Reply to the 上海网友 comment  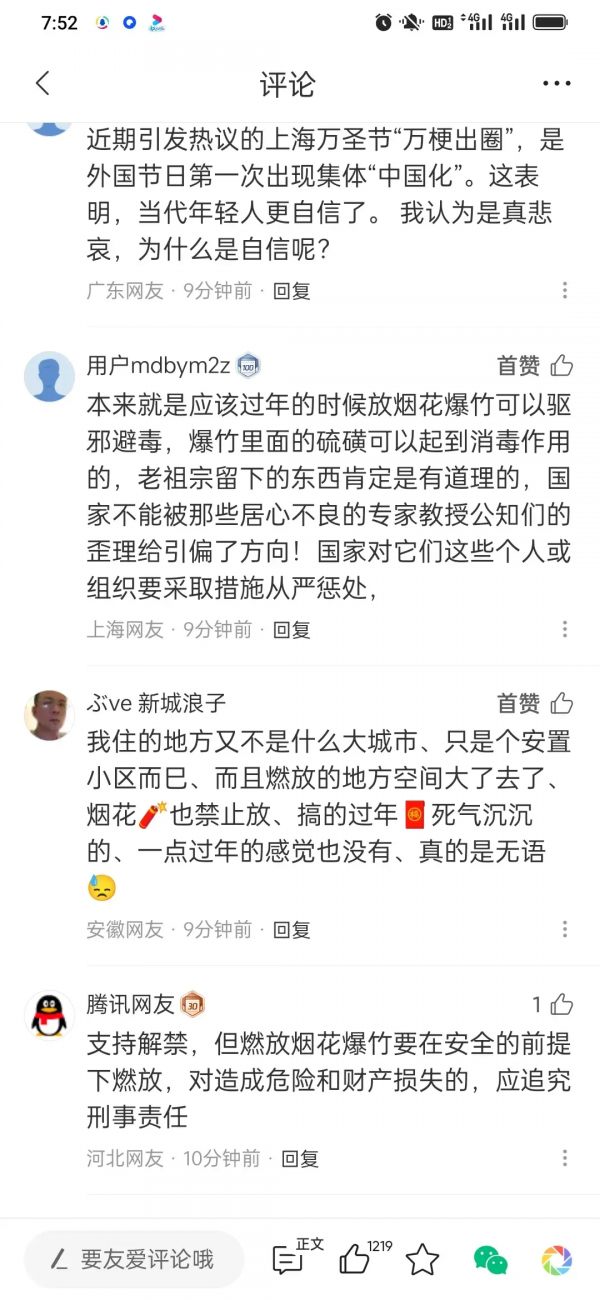(292, 630)
